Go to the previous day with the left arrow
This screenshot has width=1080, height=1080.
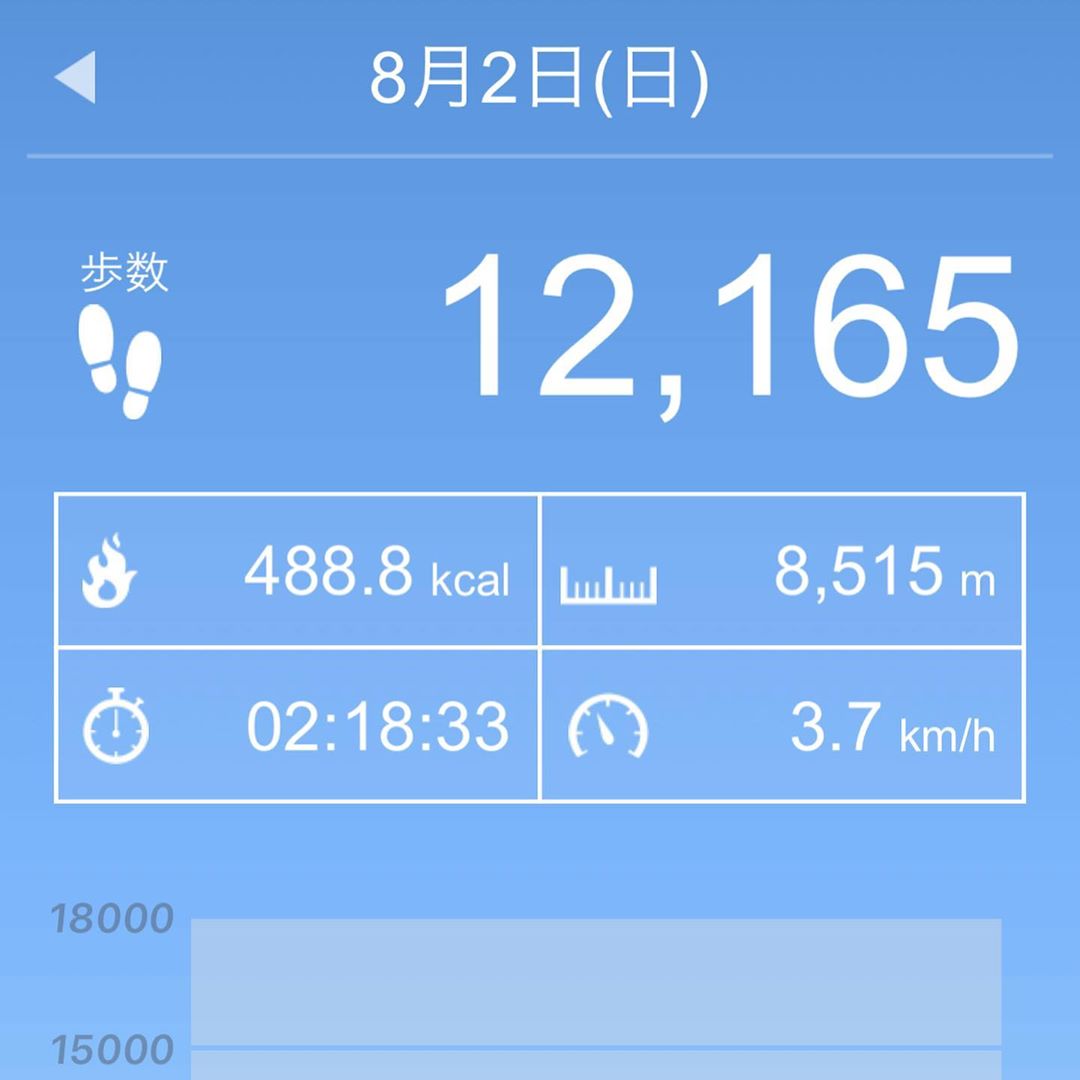click(77, 78)
